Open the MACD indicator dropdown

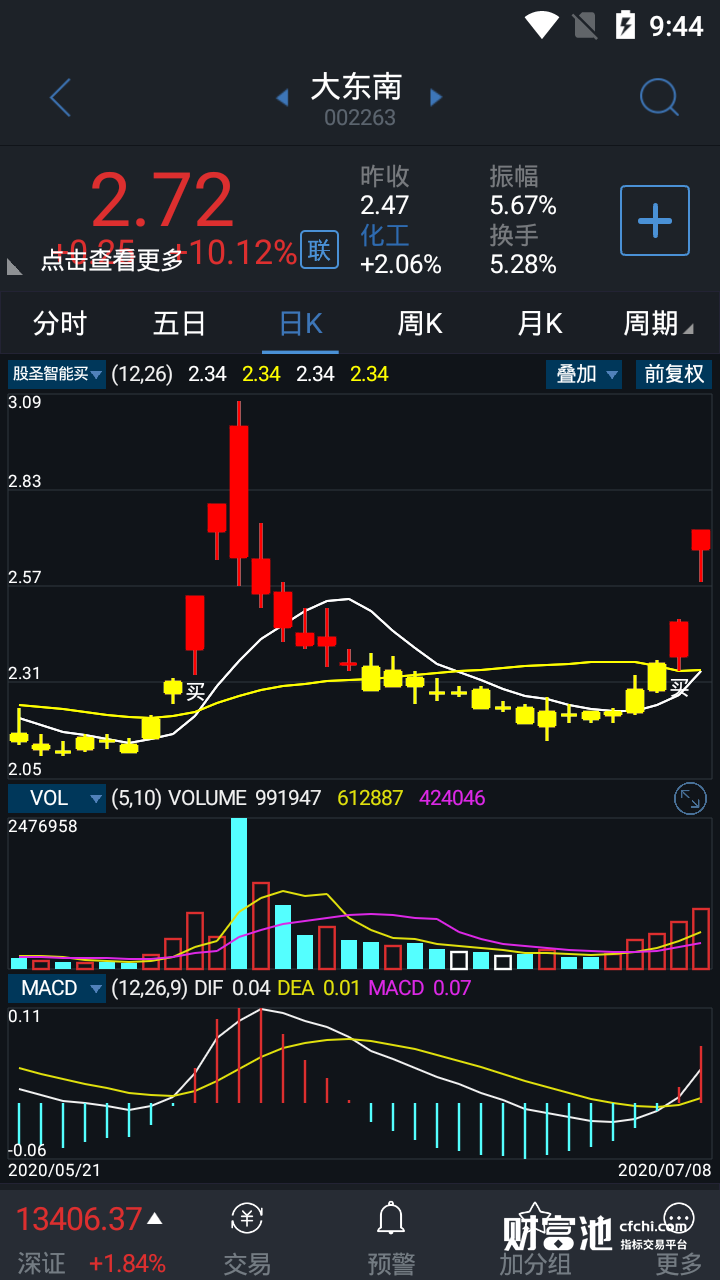pos(57,988)
